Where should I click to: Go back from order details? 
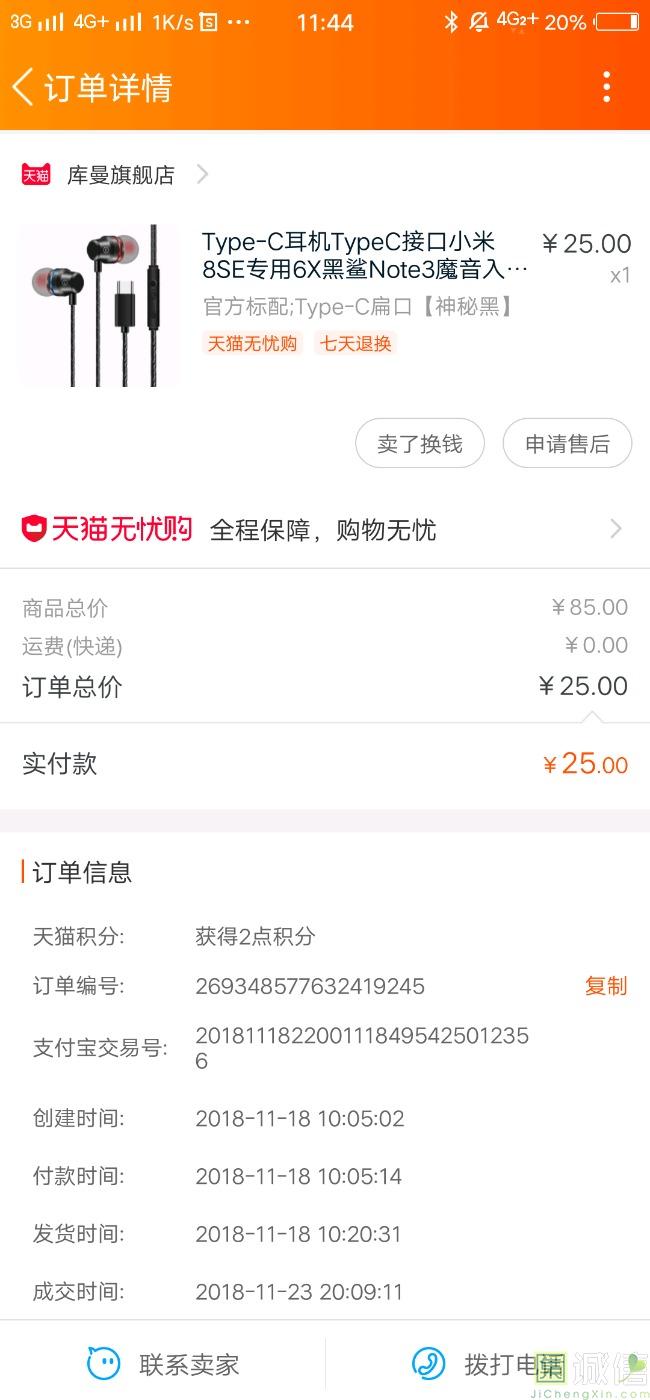(x=24, y=87)
